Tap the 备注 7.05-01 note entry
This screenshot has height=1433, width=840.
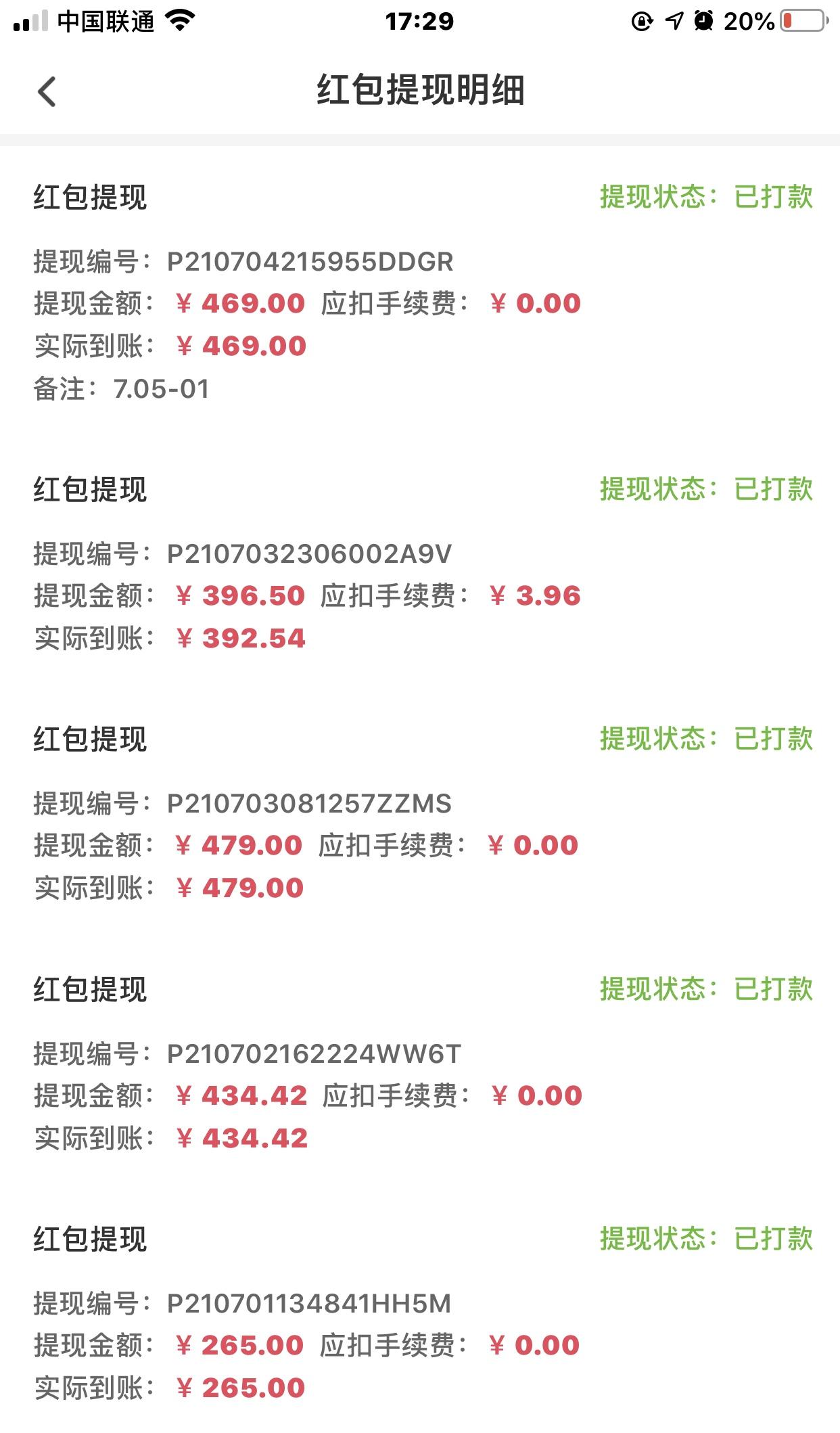122,388
